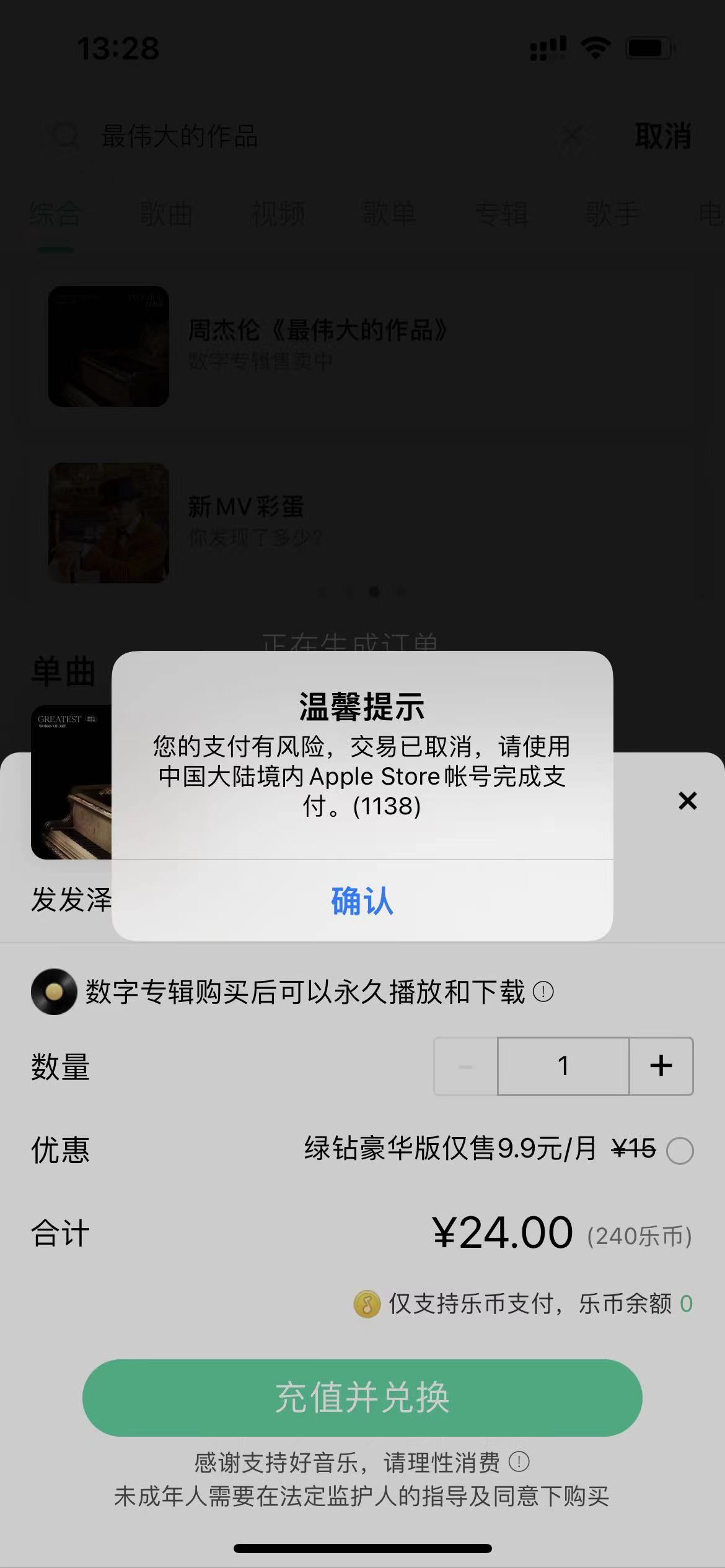Open info icon beside 数字专辑购买后可以永久播放和下载
This screenshot has width=725, height=1568.
(x=543, y=991)
